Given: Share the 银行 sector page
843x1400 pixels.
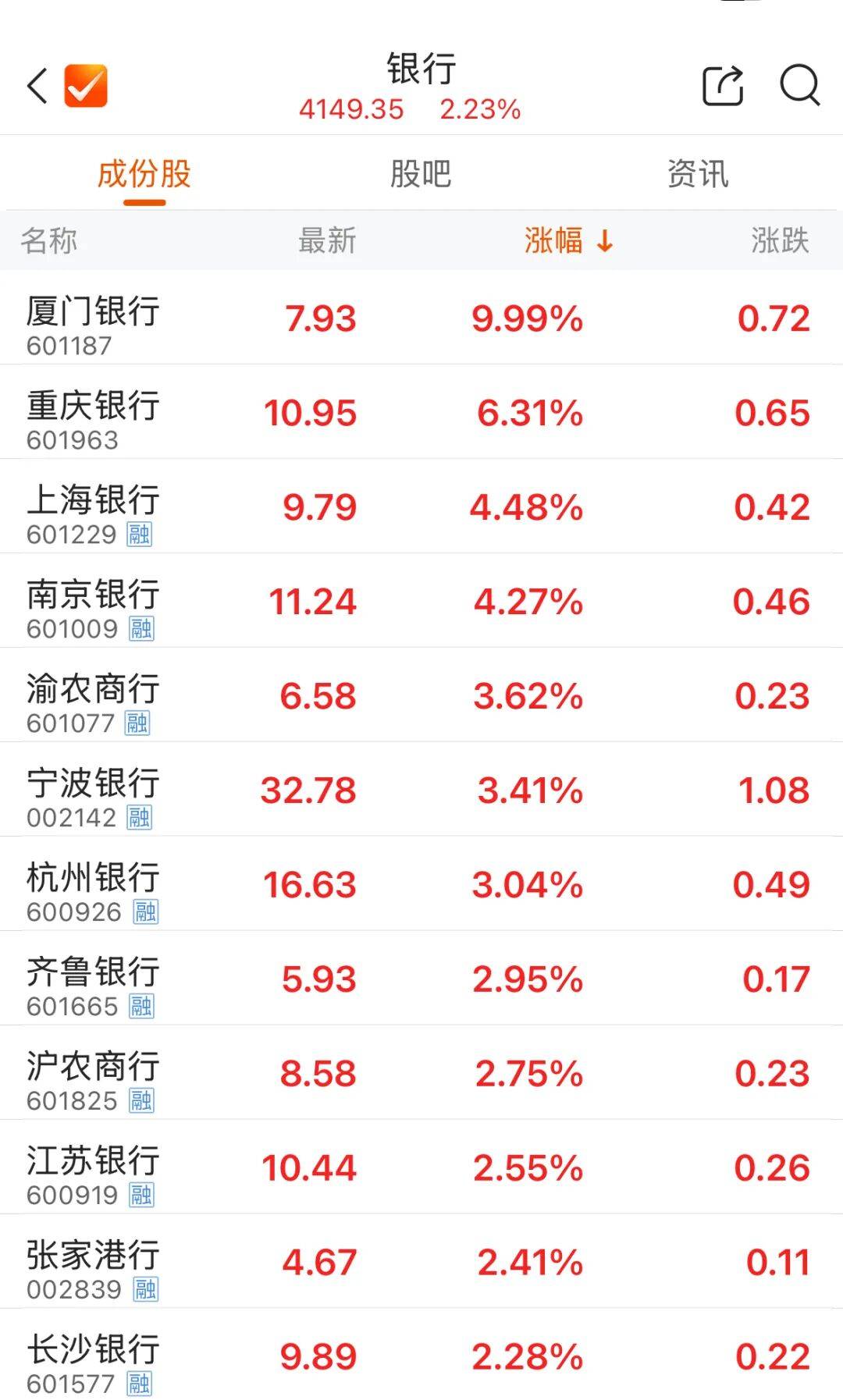Looking at the screenshot, I should [723, 85].
